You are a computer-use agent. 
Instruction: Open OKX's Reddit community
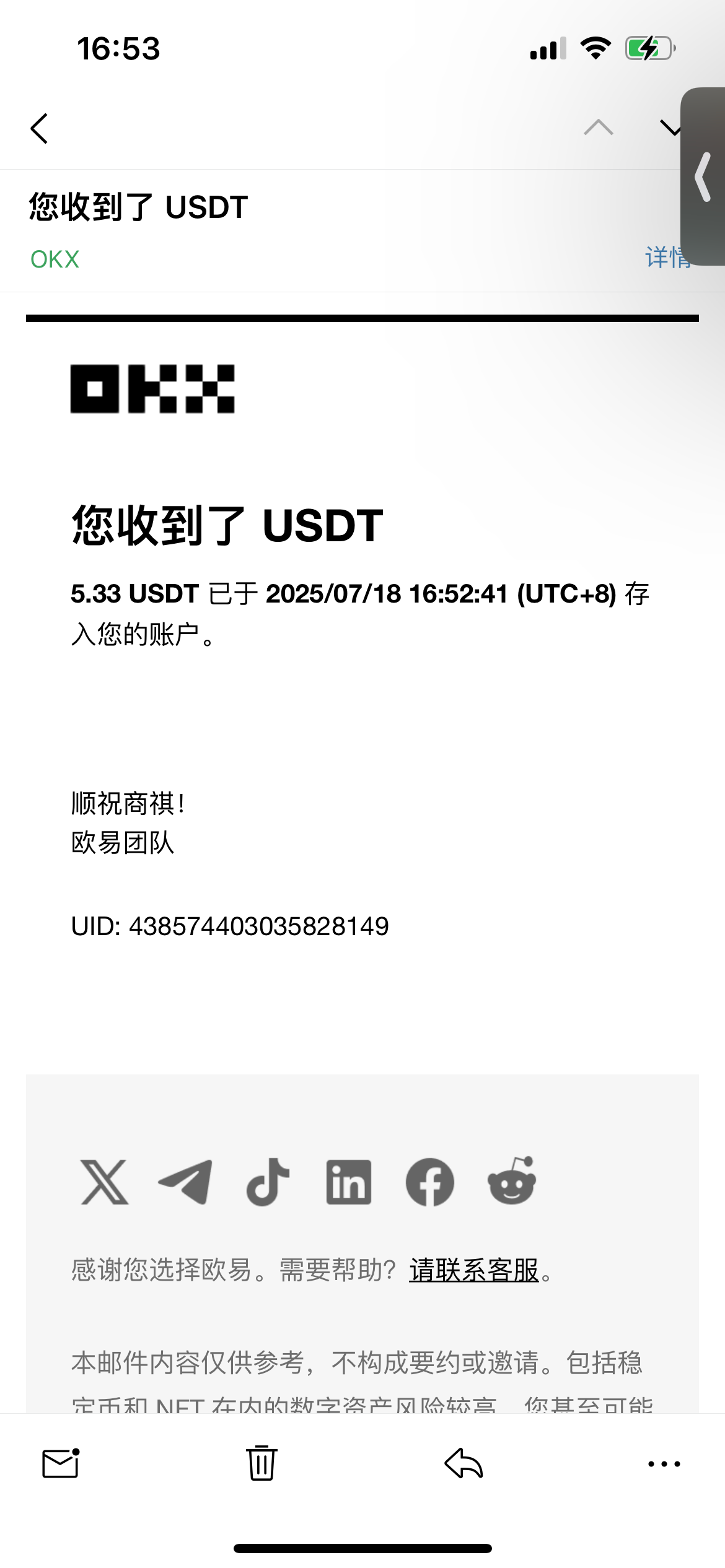coord(512,1181)
